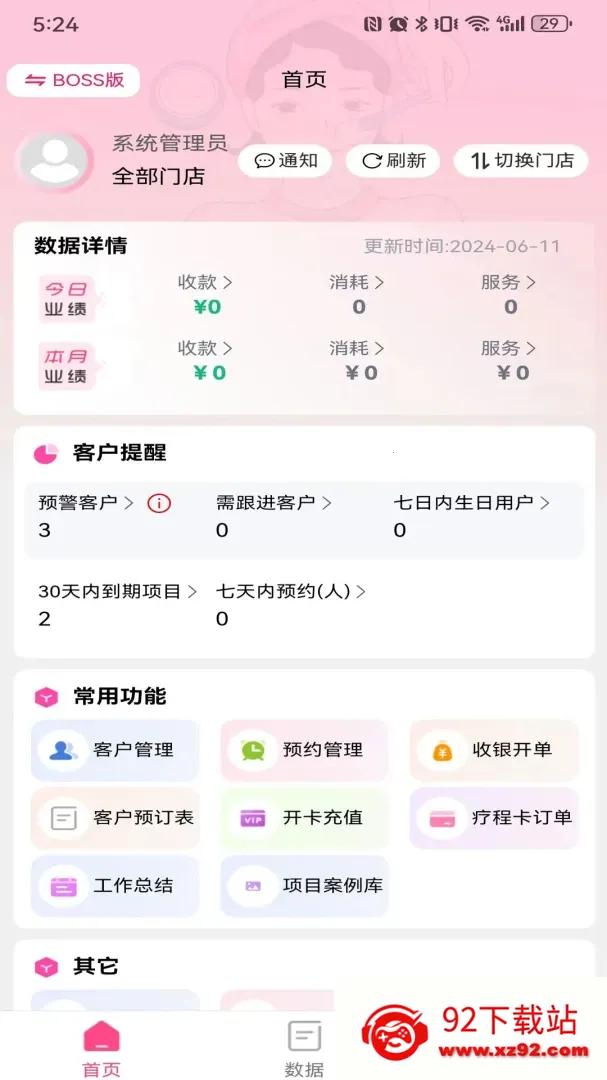The width and height of the screenshot is (607, 1080).
Task: Open 需跟进客户 list
Action: [x=274, y=503]
